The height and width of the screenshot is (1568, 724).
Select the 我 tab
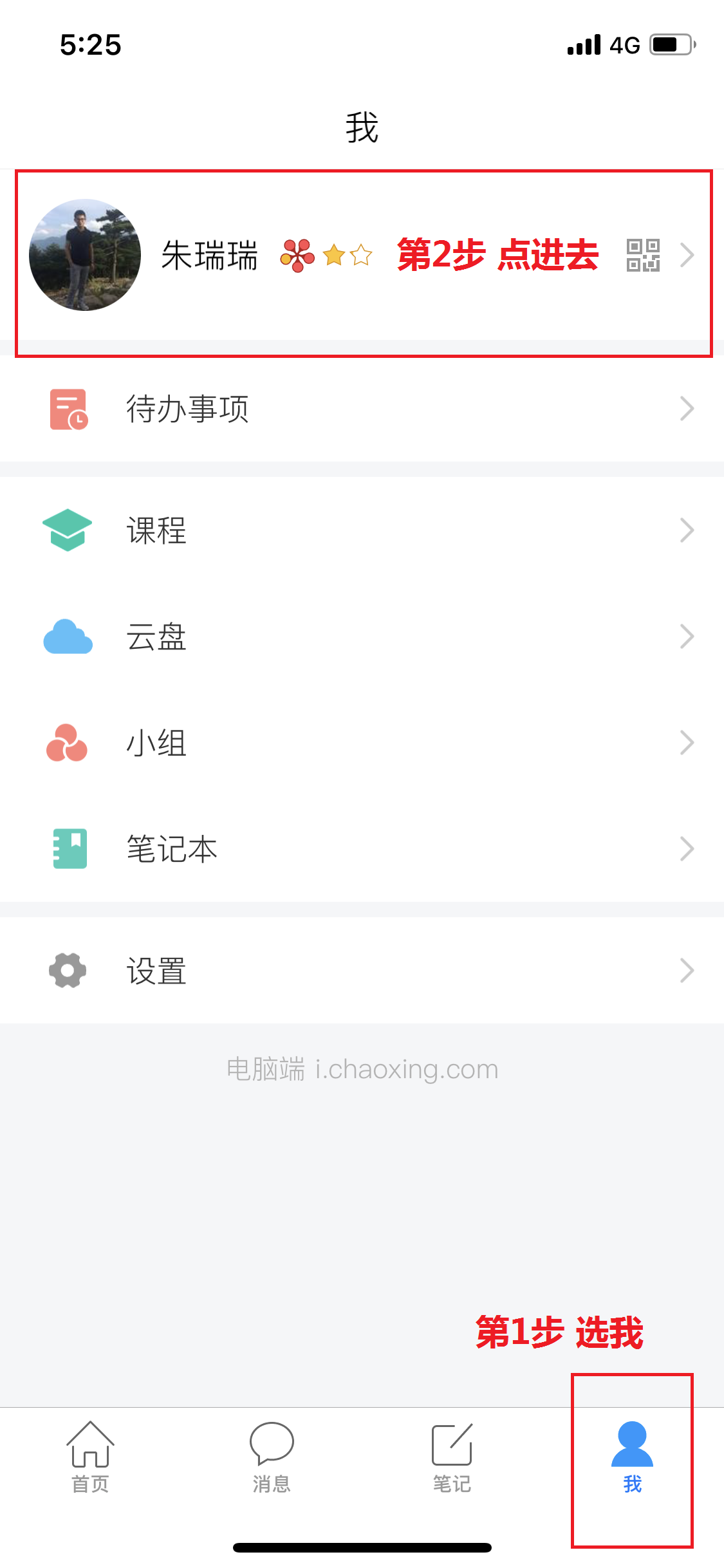632,1457
